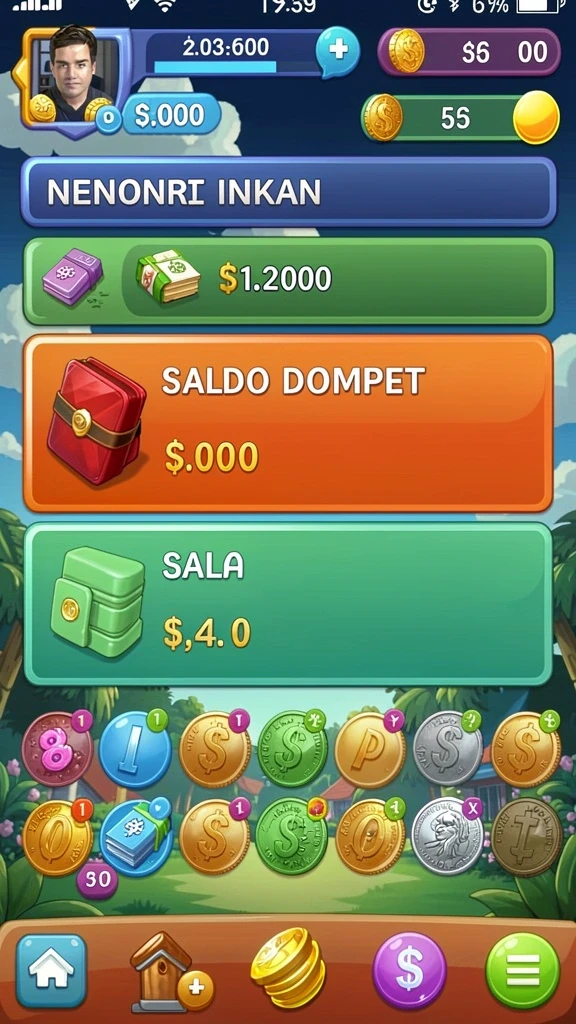
Task: Collect the gold P coin
Action: 370,748
